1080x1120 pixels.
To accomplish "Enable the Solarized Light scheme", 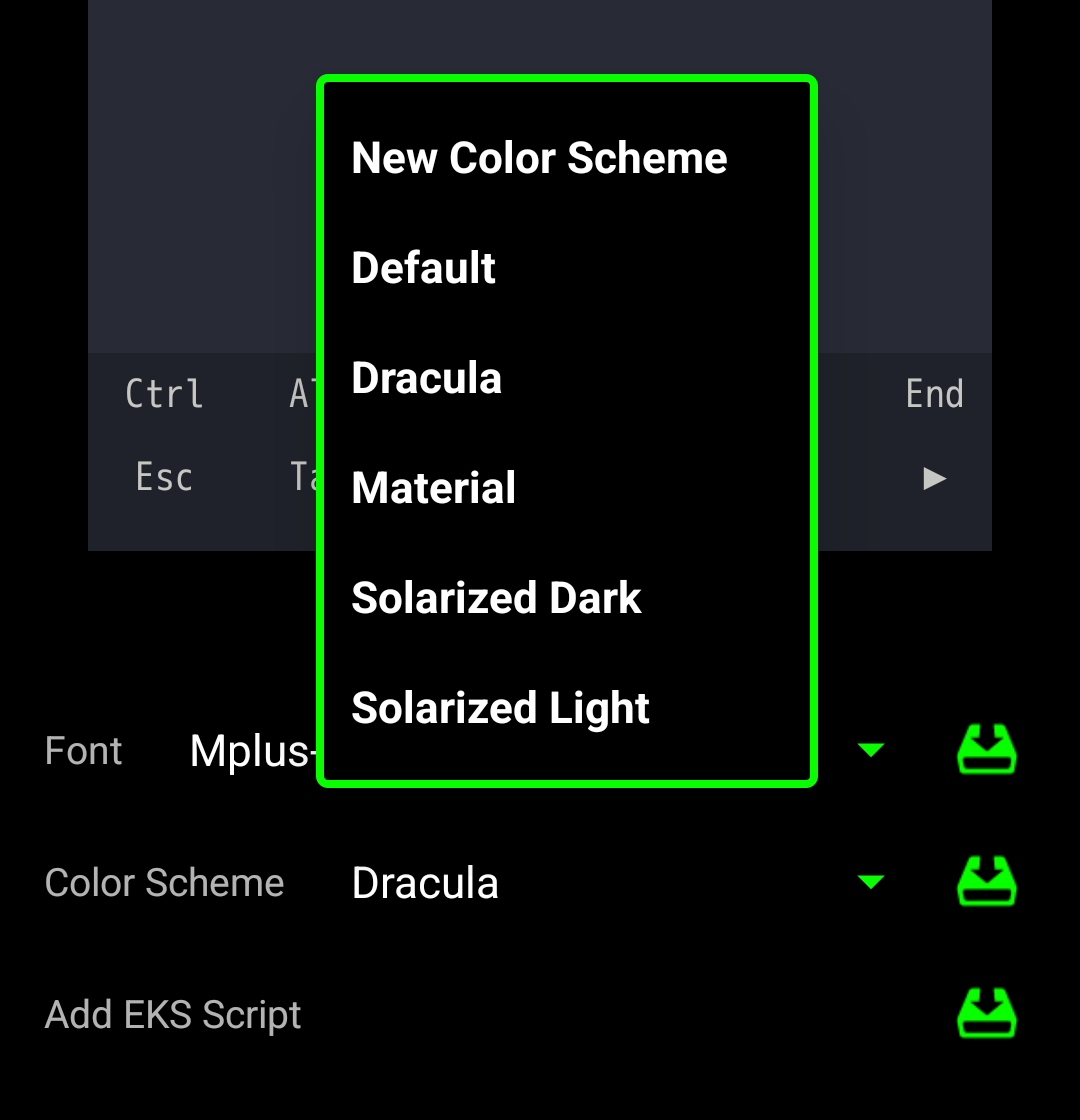I will click(x=500, y=707).
